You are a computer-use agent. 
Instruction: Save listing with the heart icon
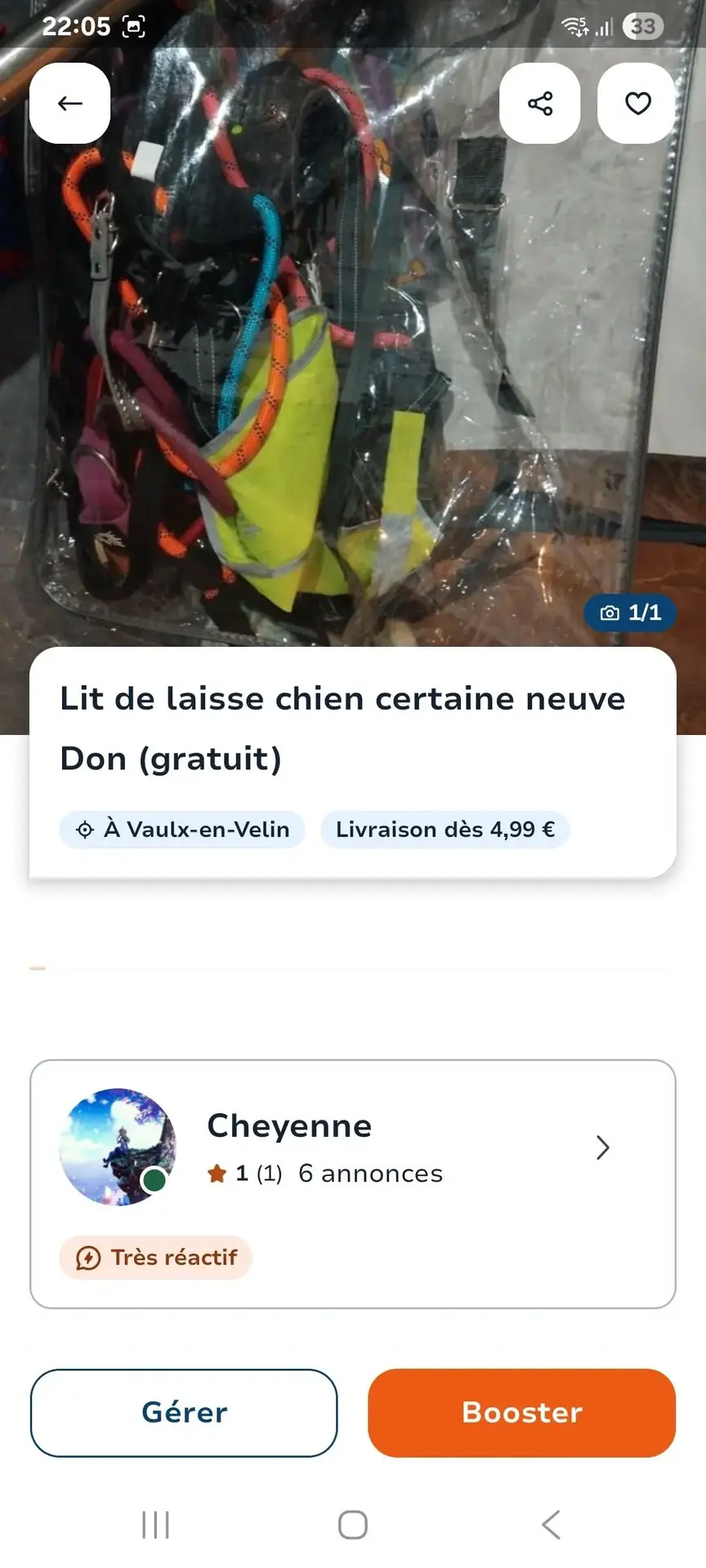pos(637,103)
